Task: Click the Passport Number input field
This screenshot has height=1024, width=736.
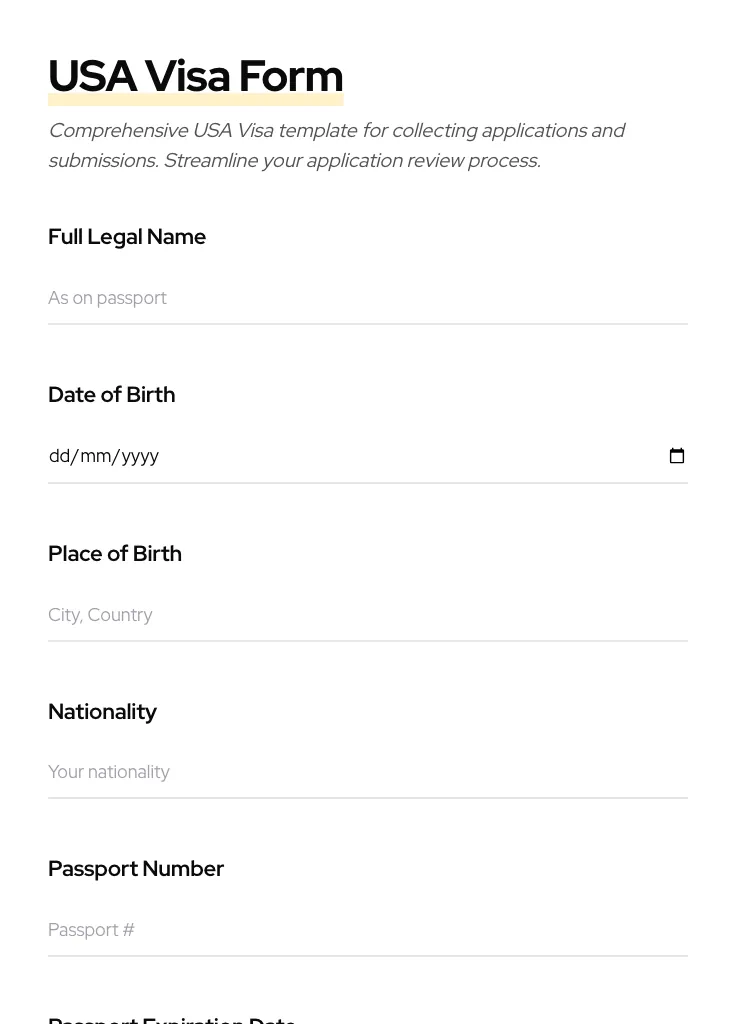Action: coord(368,929)
